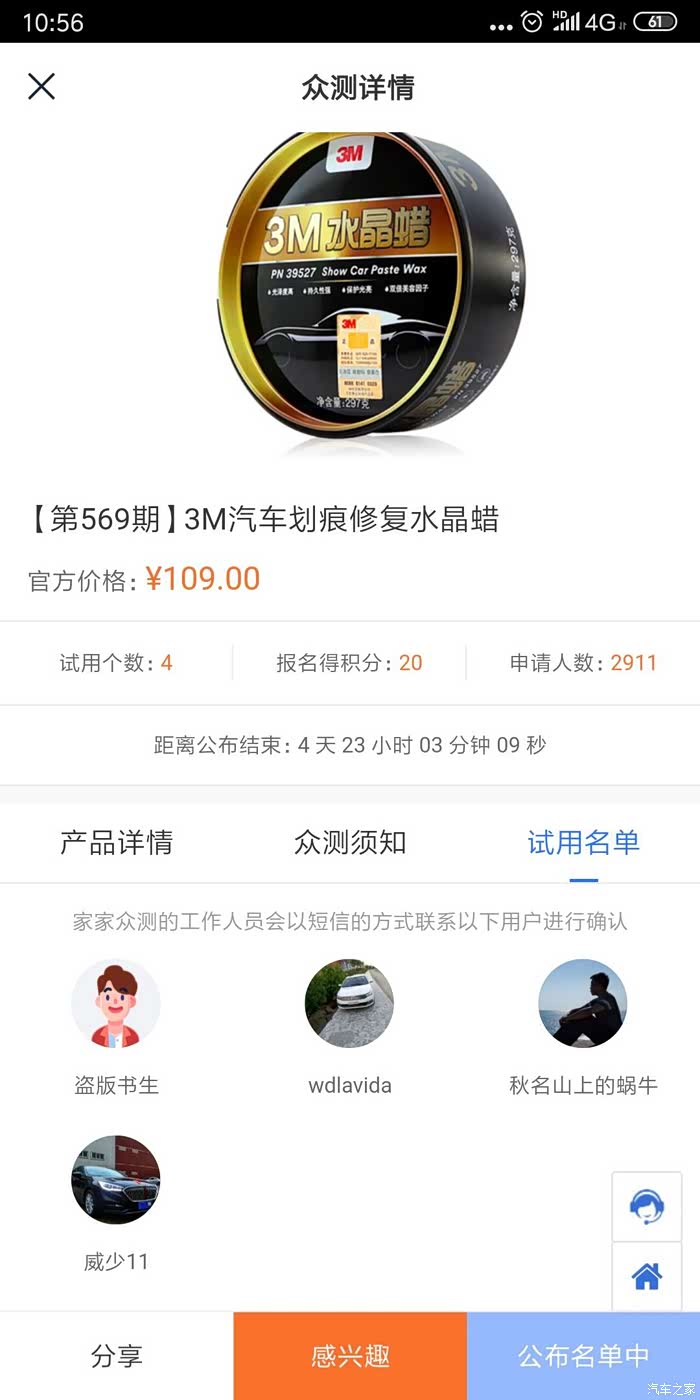Tap the 分享 button

pos(117,1356)
